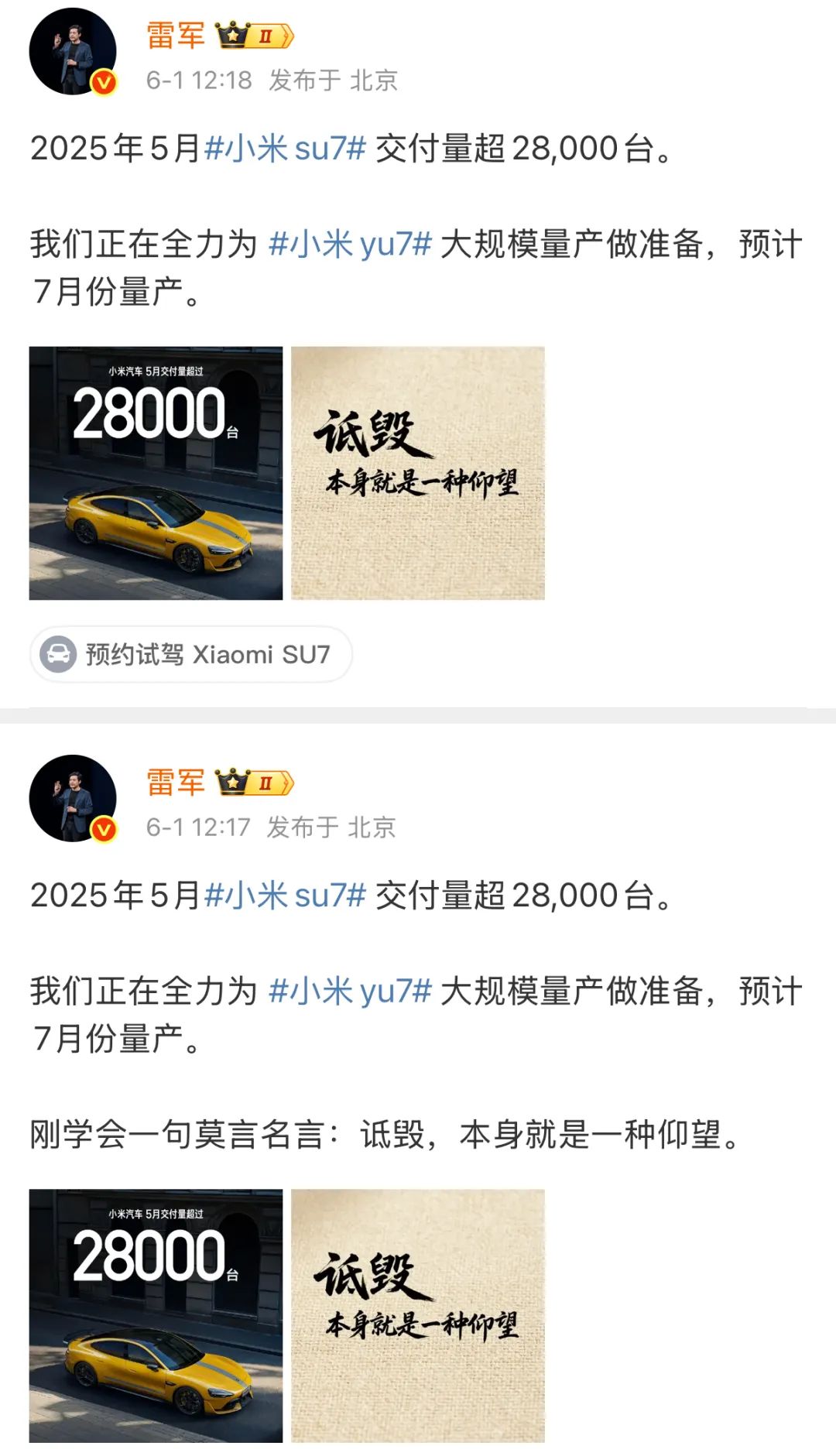The image size is (836, 1456).
Task: Open the #小米yu7# hashtag in the 12:18 post
Action: click(350, 244)
